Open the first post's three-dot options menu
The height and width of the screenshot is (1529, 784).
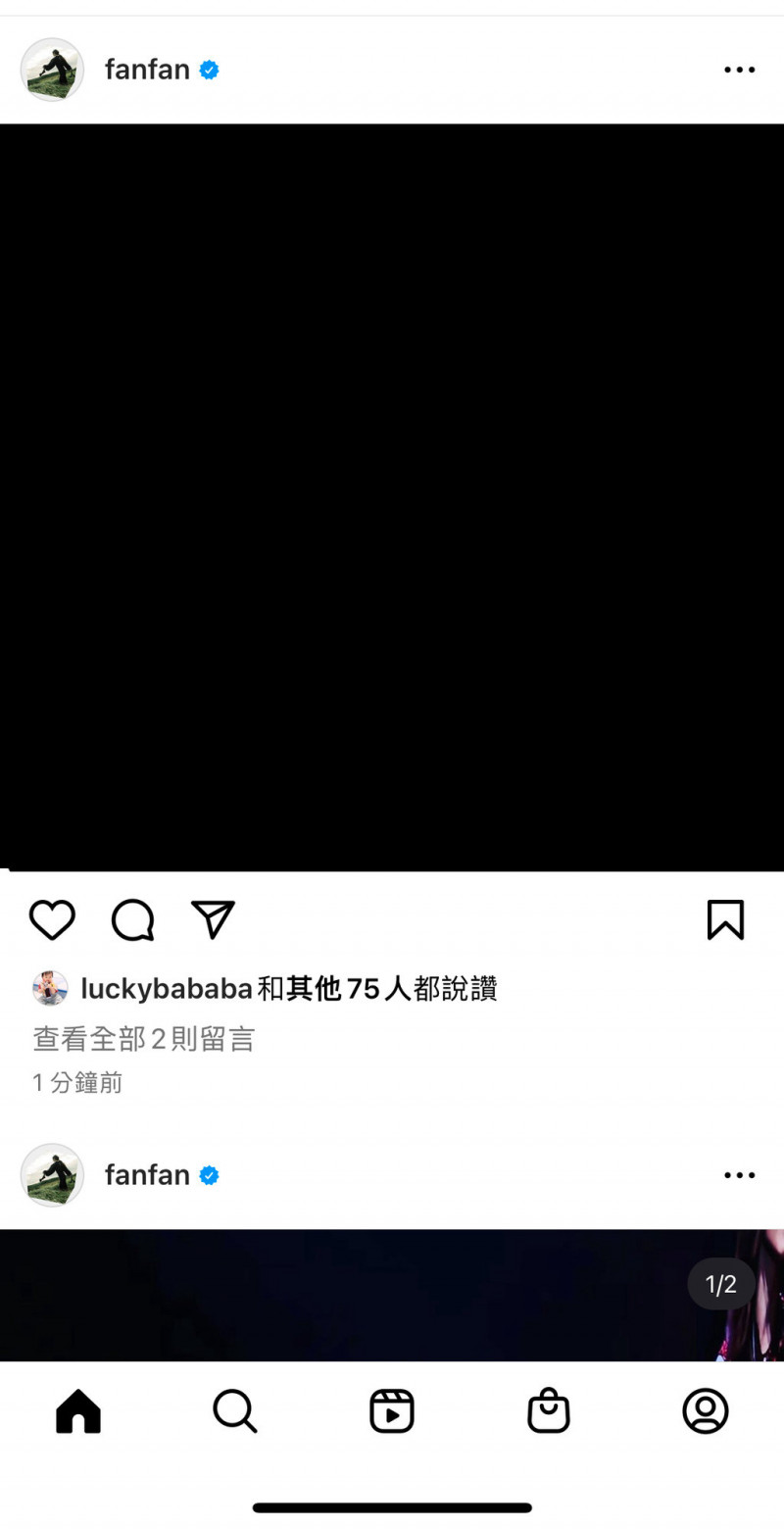tap(739, 70)
